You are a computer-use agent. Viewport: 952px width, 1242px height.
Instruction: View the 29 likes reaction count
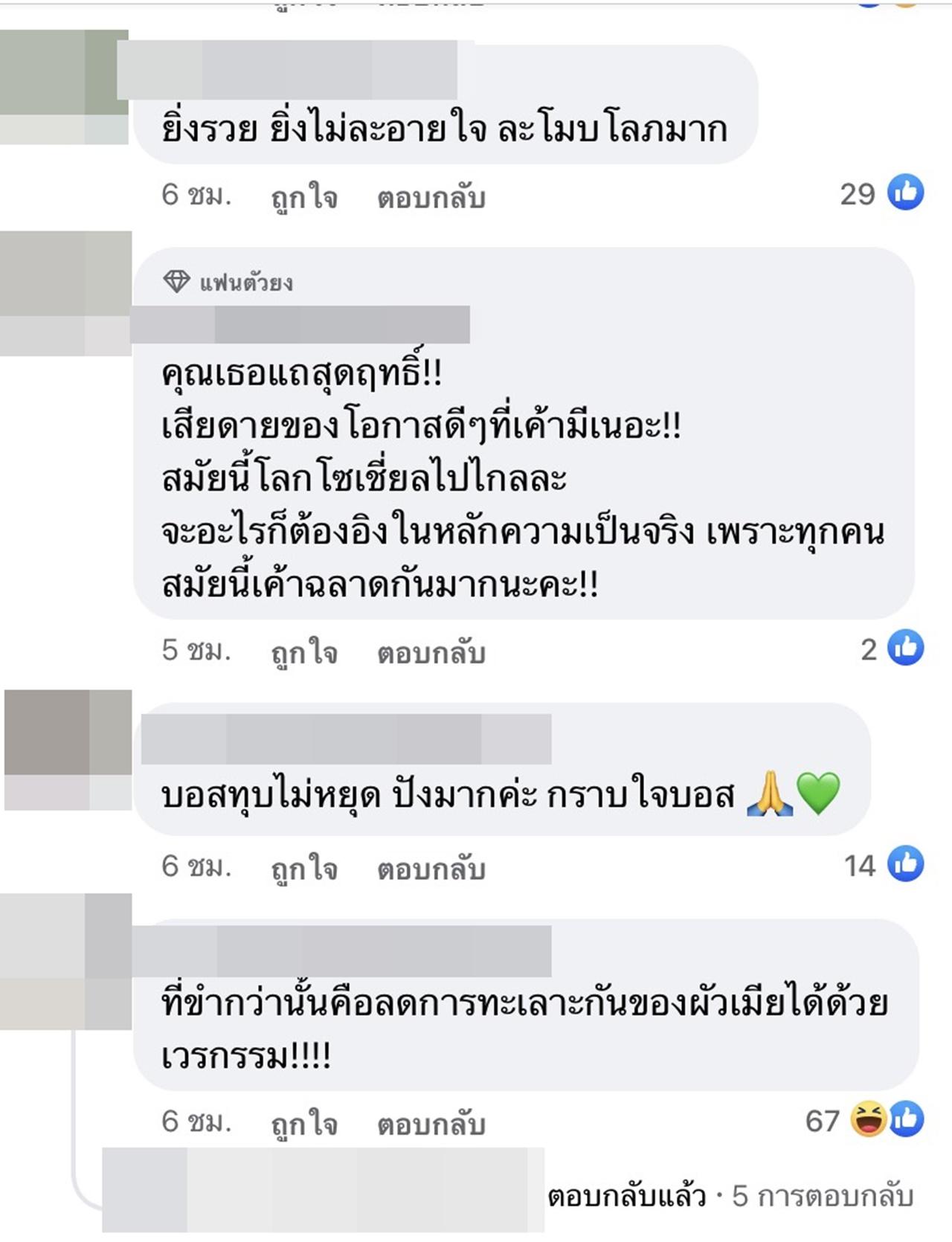pos(881,194)
